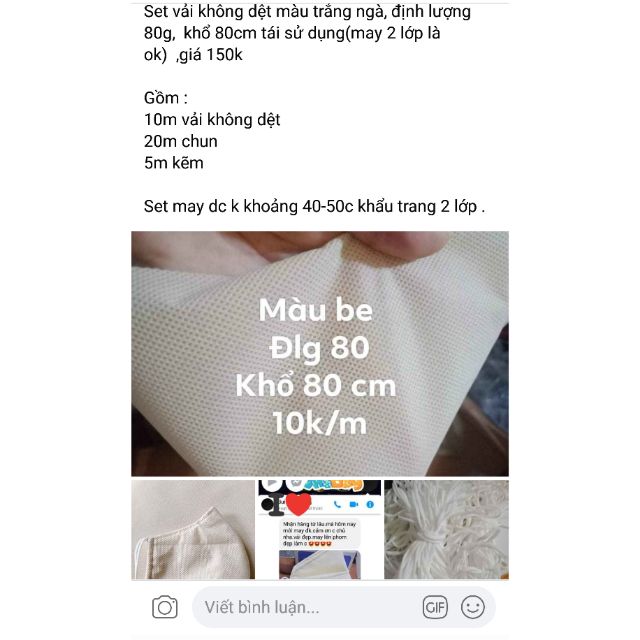Attach a photo with the camera icon
This screenshot has width=640, height=640.
[165, 607]
